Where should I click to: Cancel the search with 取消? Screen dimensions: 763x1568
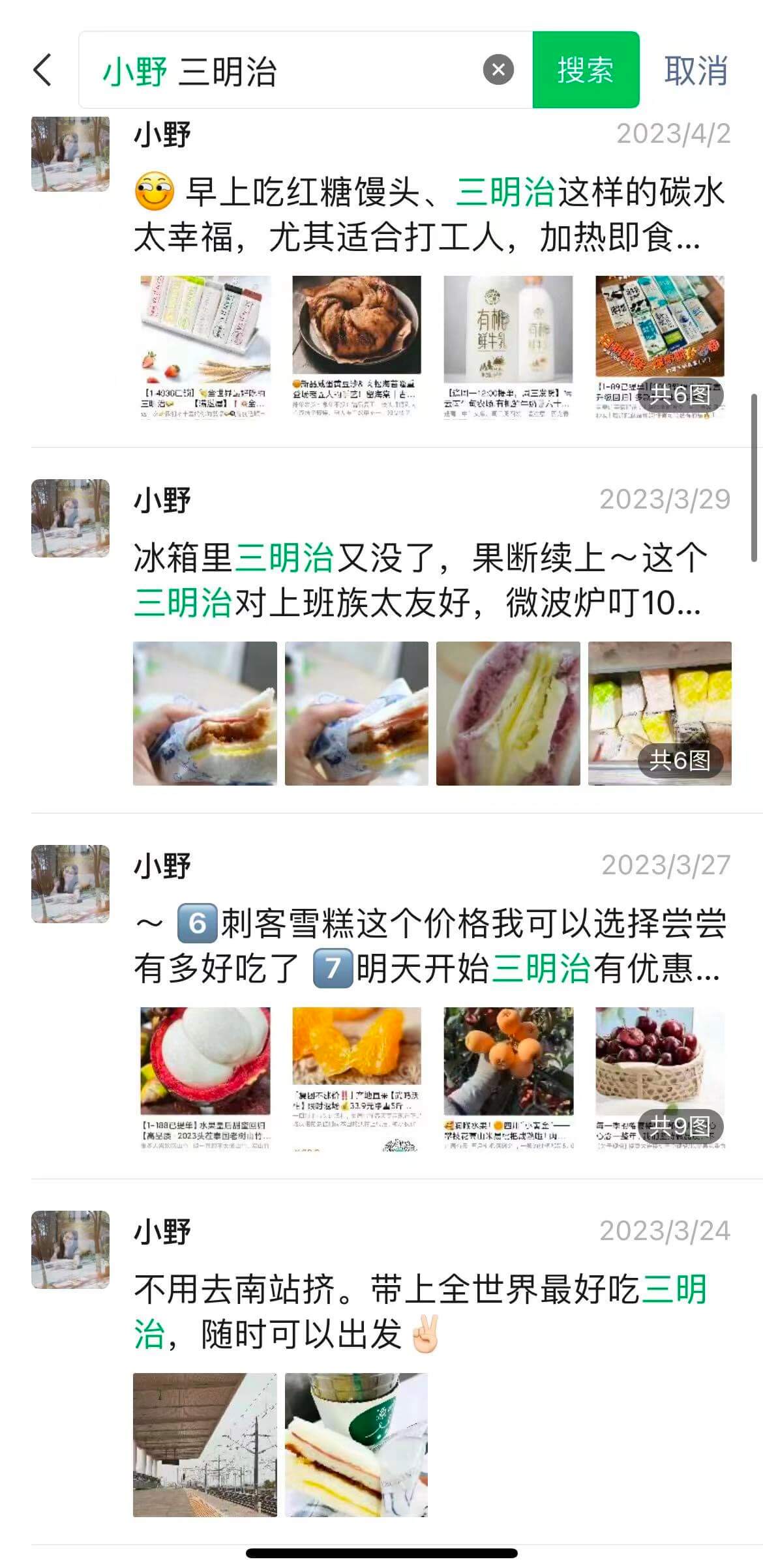(x=696, y=70)
